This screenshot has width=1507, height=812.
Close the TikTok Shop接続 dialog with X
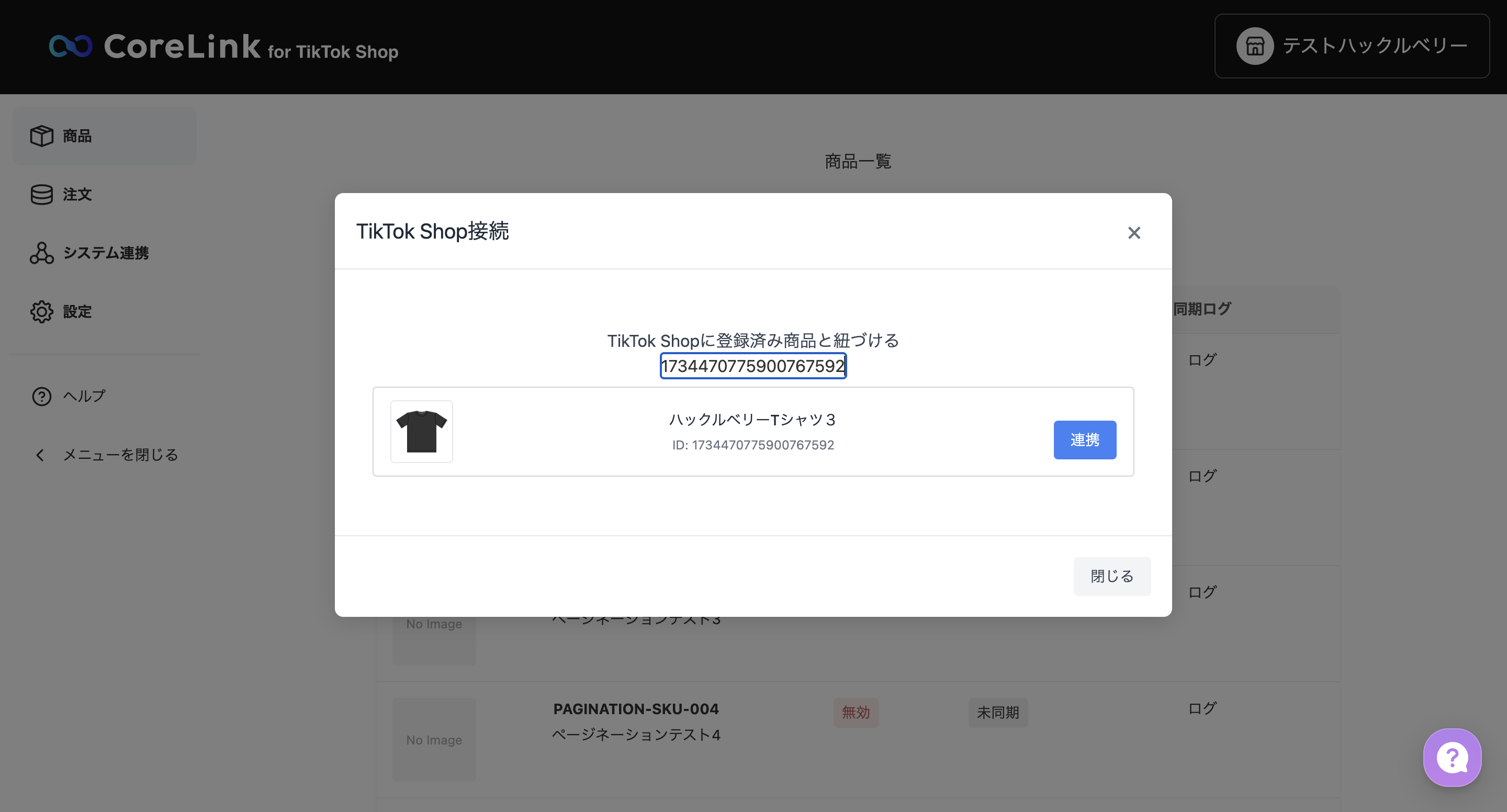1134,233
